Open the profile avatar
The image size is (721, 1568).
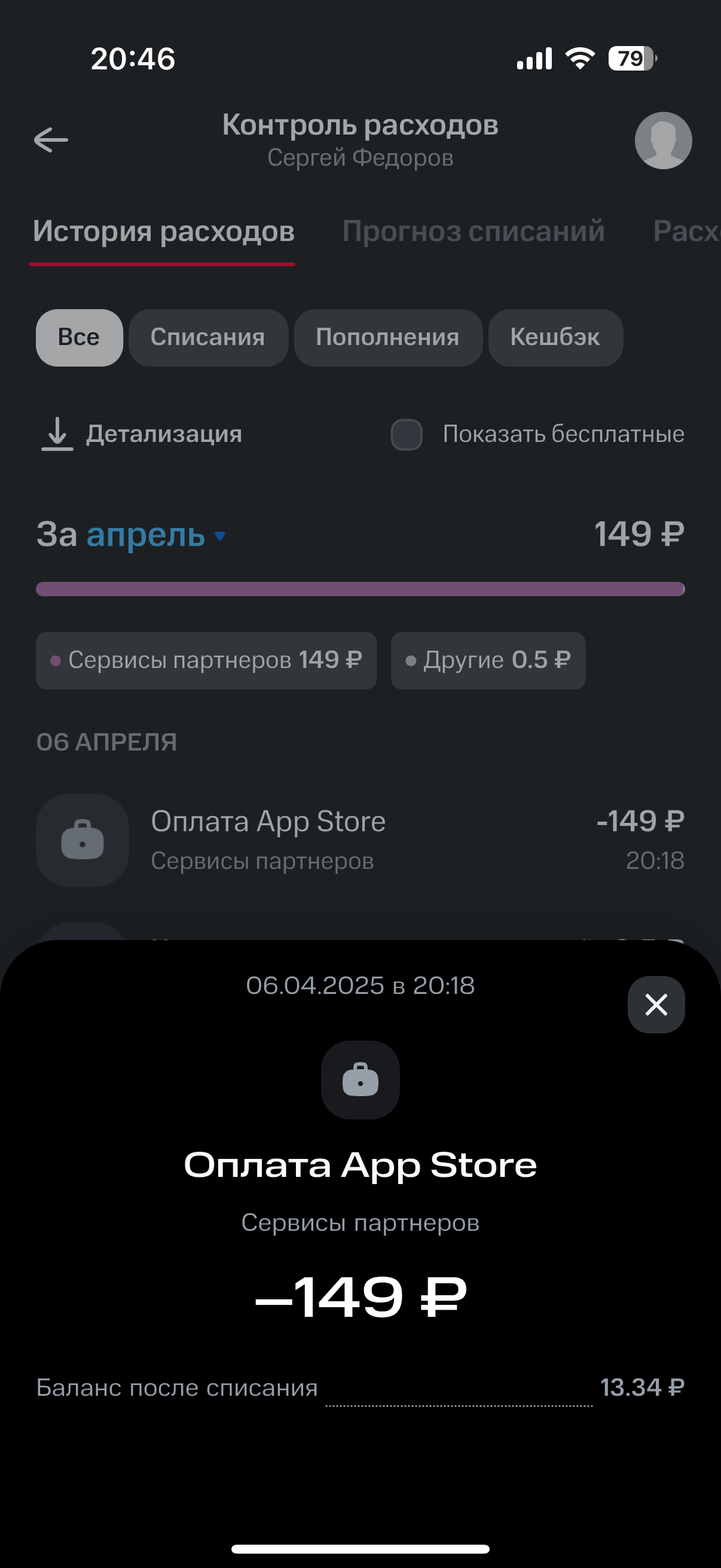tap(663, 140)
